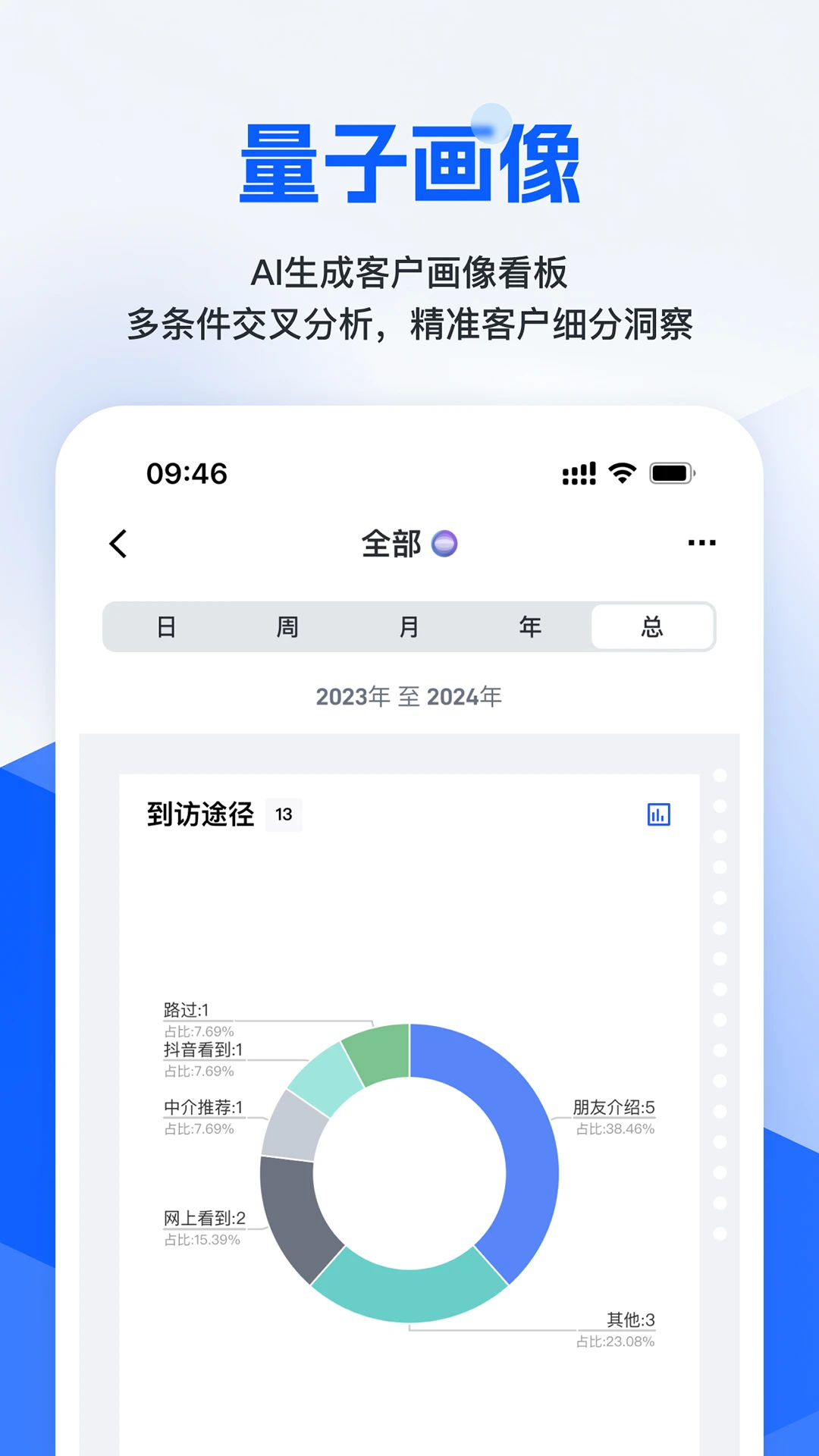Tap the 13 count badge
Image resolution: width=819 pixels, height=1456 pixels.
coord(284,814)
